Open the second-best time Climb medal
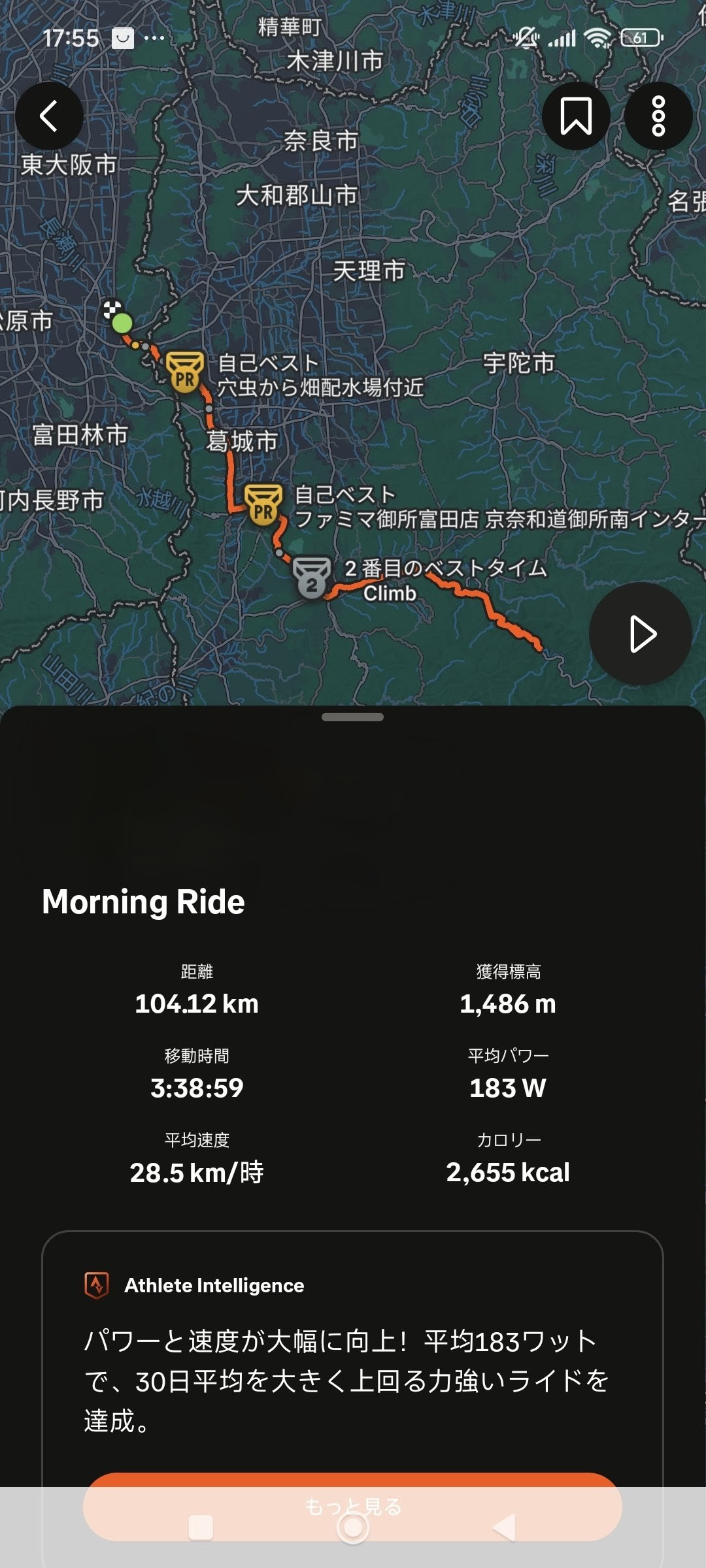706x1568 pixels. tap(311, 578)
